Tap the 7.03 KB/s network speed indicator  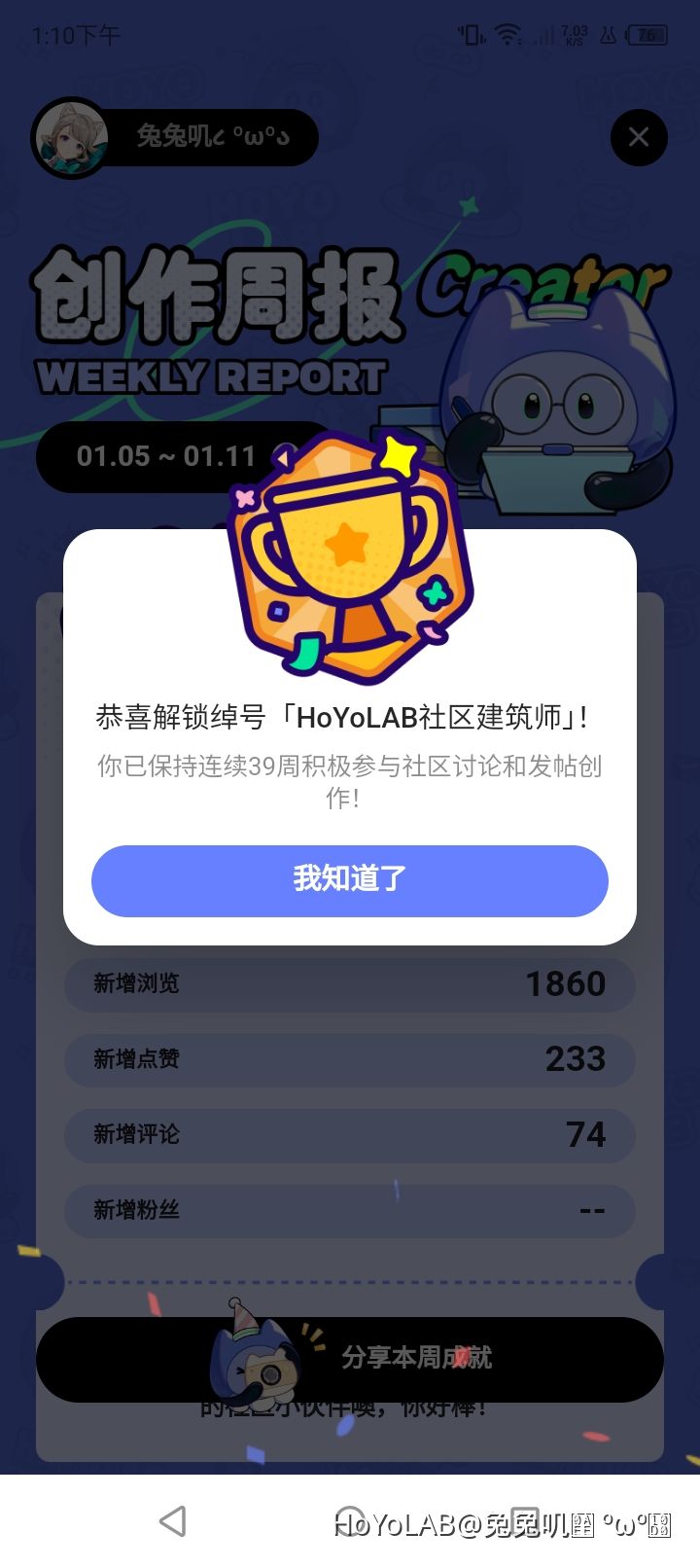click(572, 34)
